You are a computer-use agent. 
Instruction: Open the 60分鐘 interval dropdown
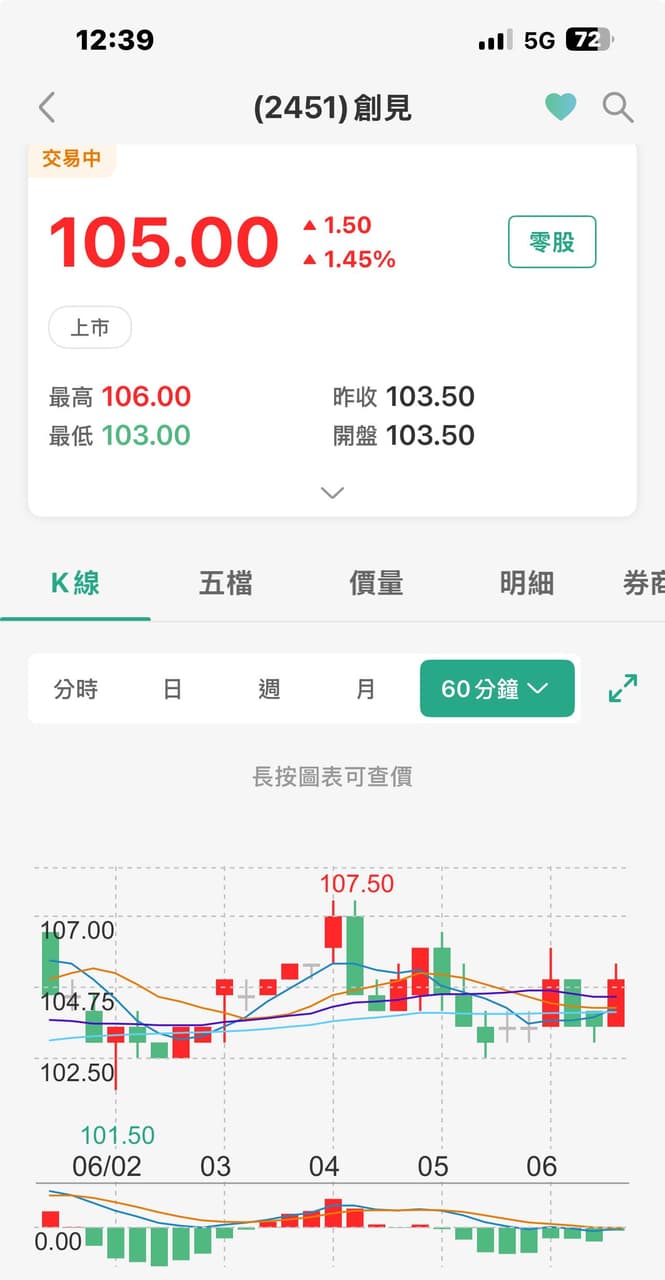[497, 689]
